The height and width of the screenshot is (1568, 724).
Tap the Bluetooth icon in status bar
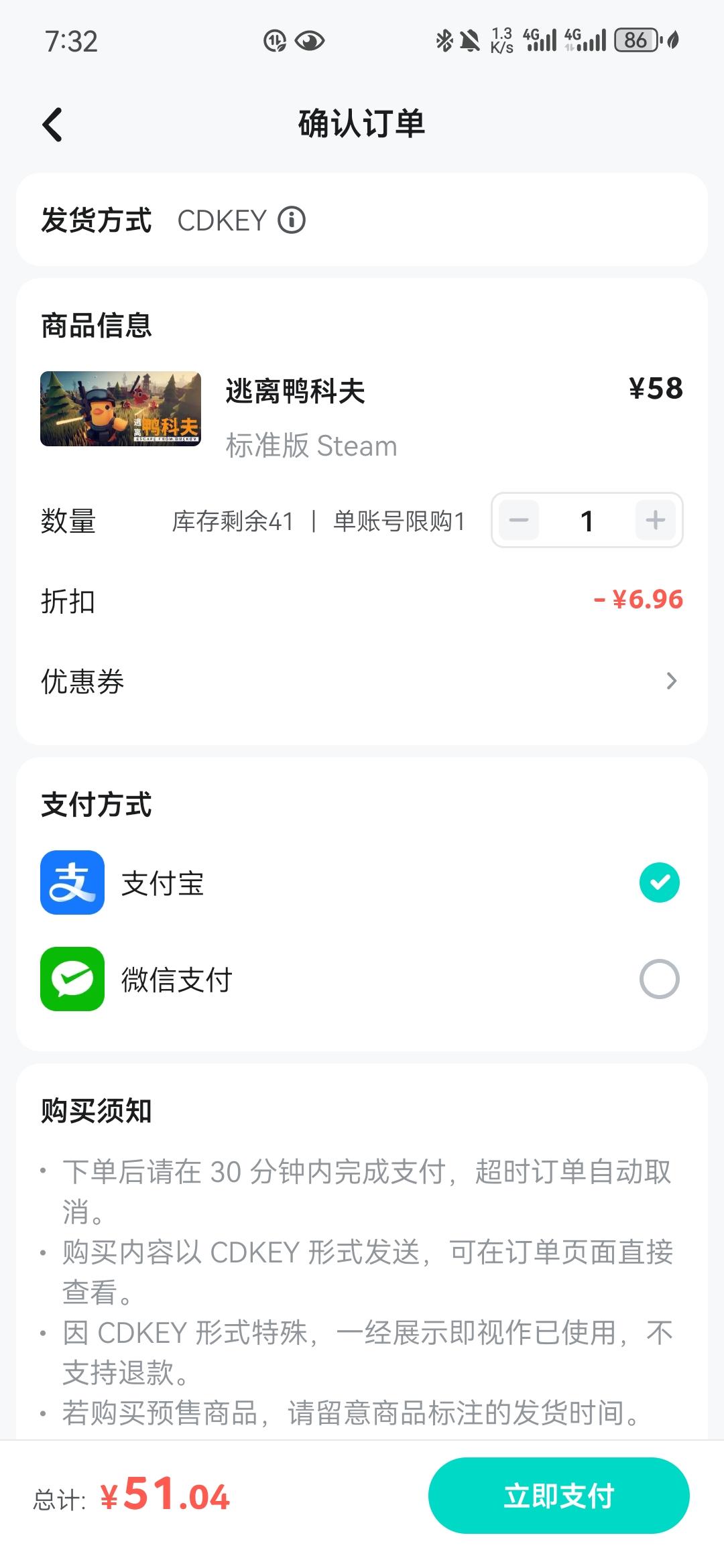point(442,41)
